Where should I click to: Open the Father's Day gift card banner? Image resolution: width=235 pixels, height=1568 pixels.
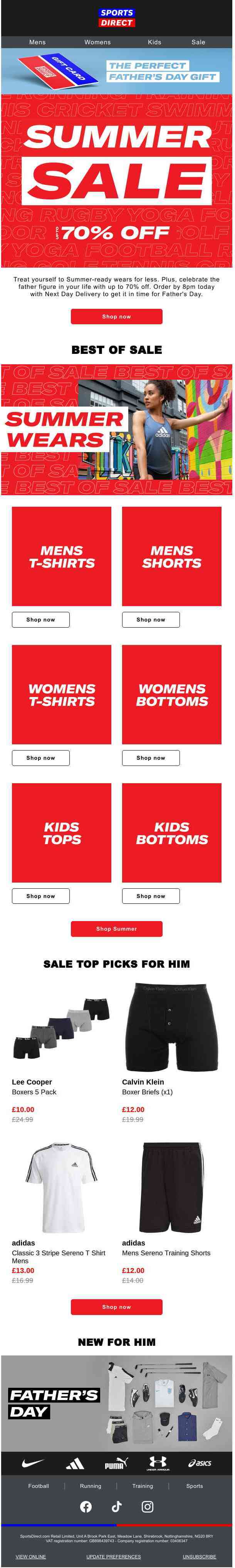click(117, 71)
